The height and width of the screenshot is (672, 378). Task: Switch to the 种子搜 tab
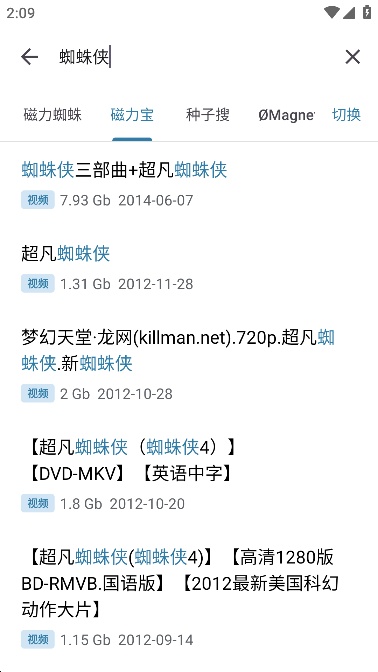coord(207,115)
